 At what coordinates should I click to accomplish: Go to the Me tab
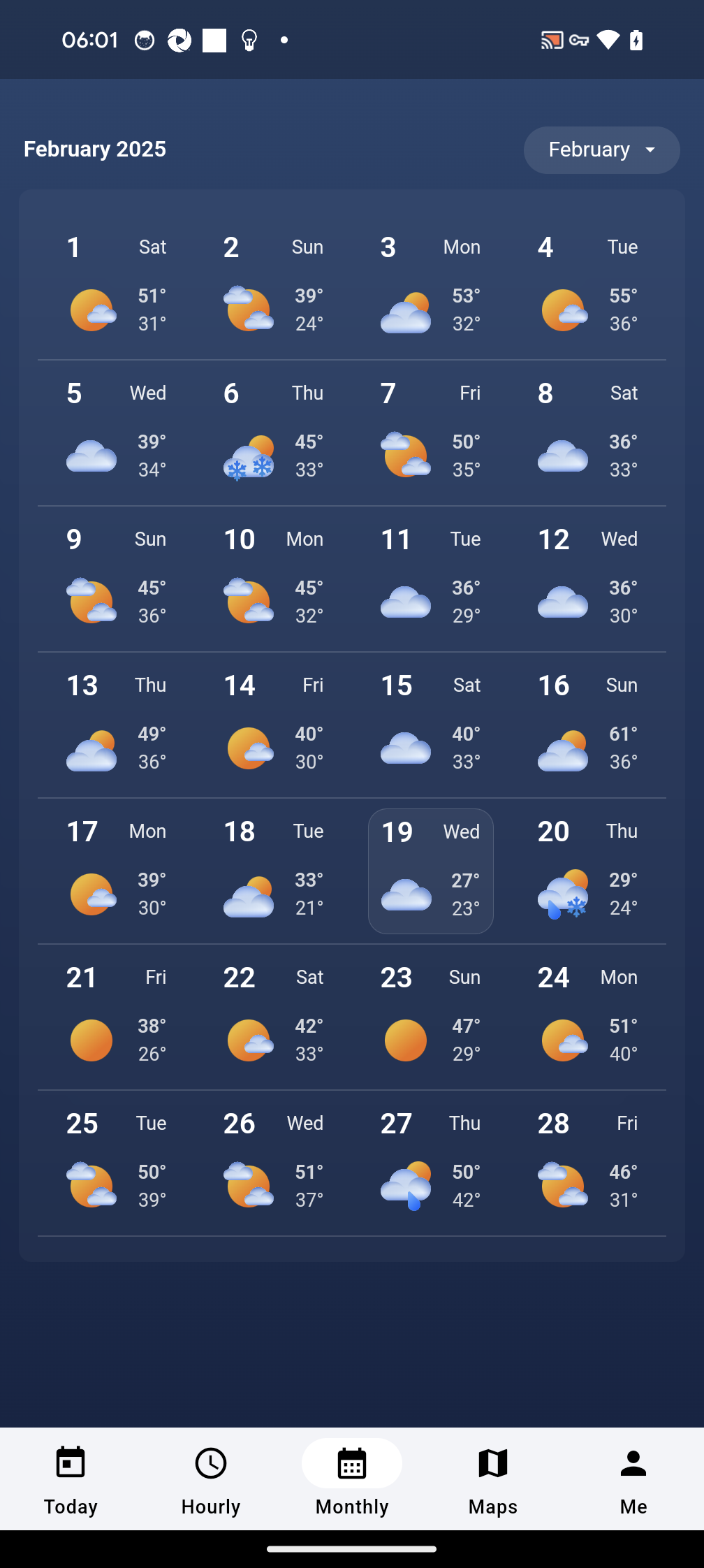click(633, 1479)
